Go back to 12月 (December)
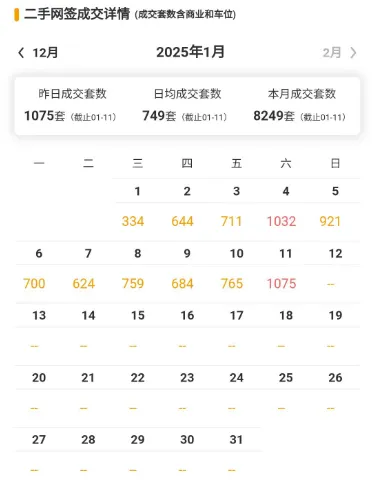 (x=38, y=53)
